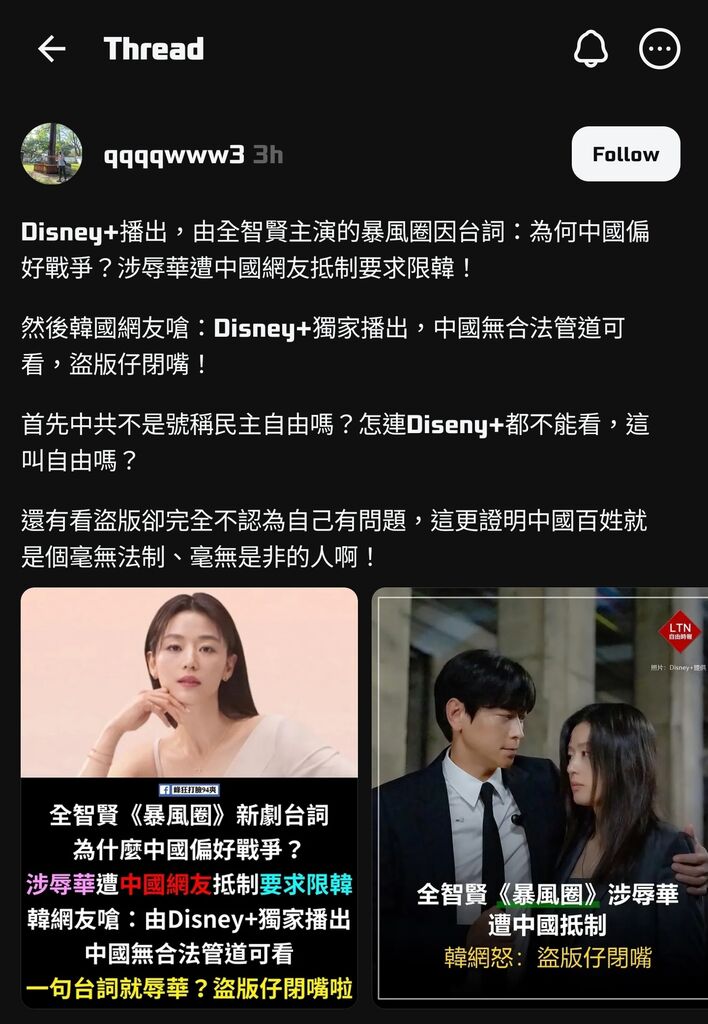
Task: Open qqqqwww3's profile picture
Action: (x=51, y=154)
